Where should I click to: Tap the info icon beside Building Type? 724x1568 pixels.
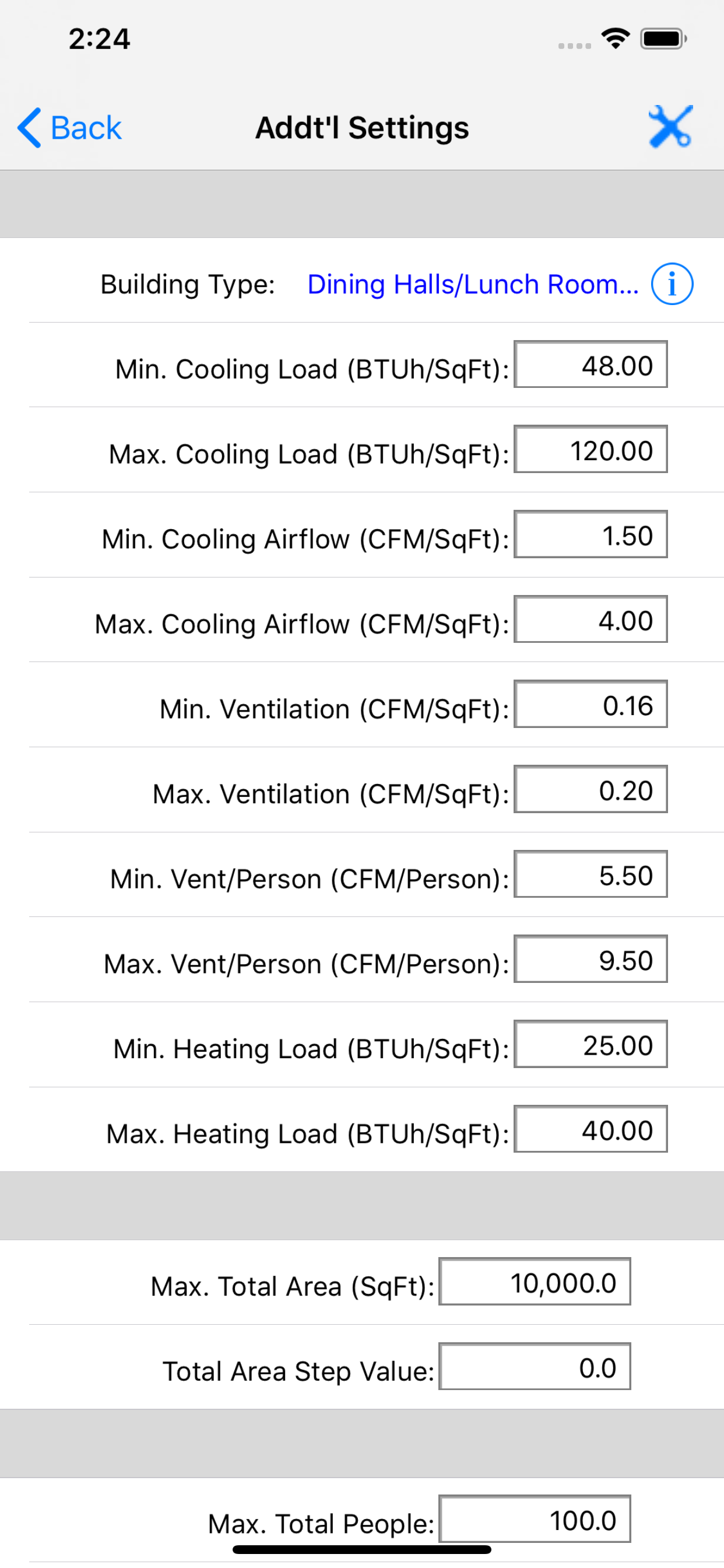[672, 283]
